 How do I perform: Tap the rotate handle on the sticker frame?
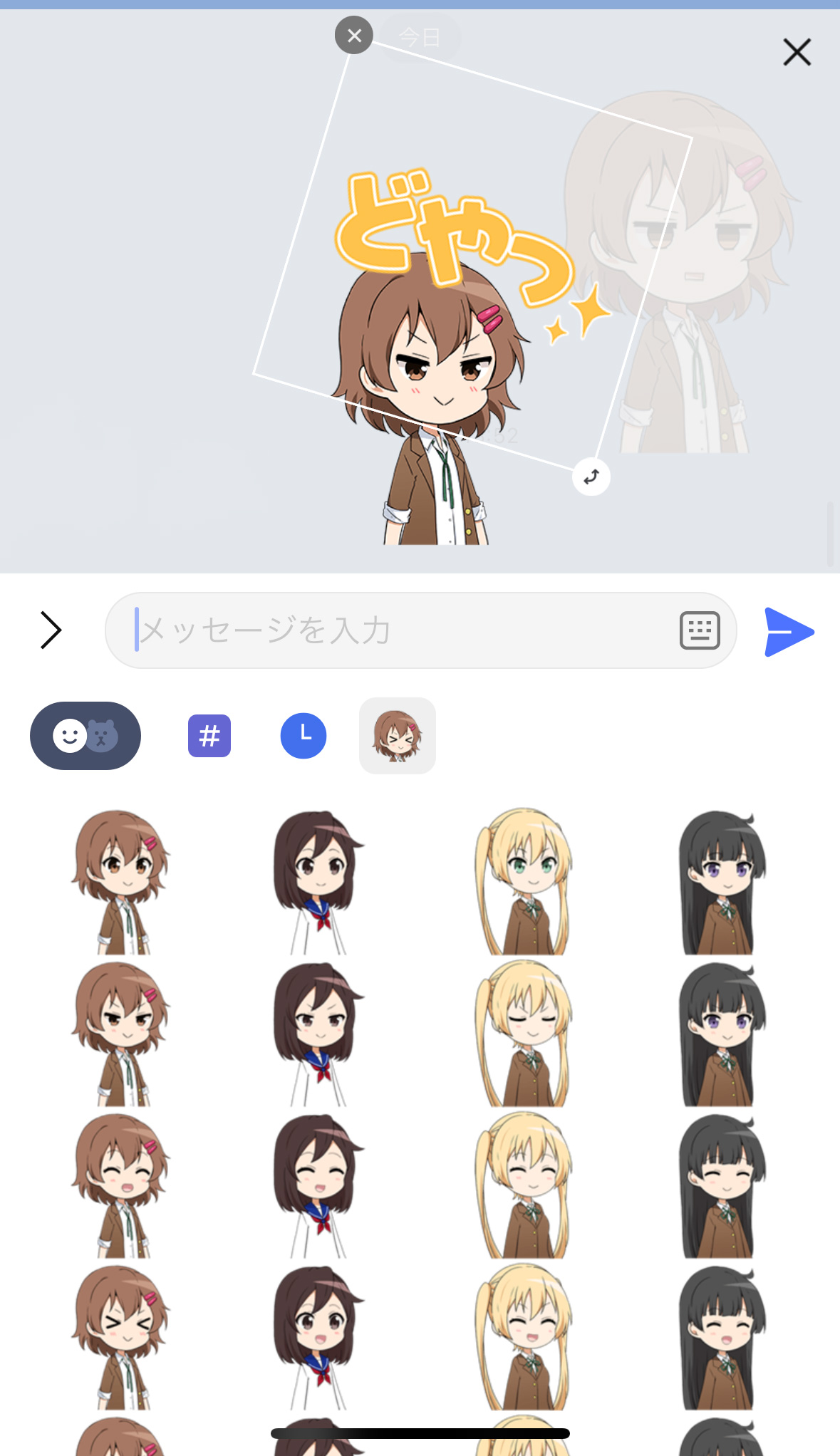(591, 477)
